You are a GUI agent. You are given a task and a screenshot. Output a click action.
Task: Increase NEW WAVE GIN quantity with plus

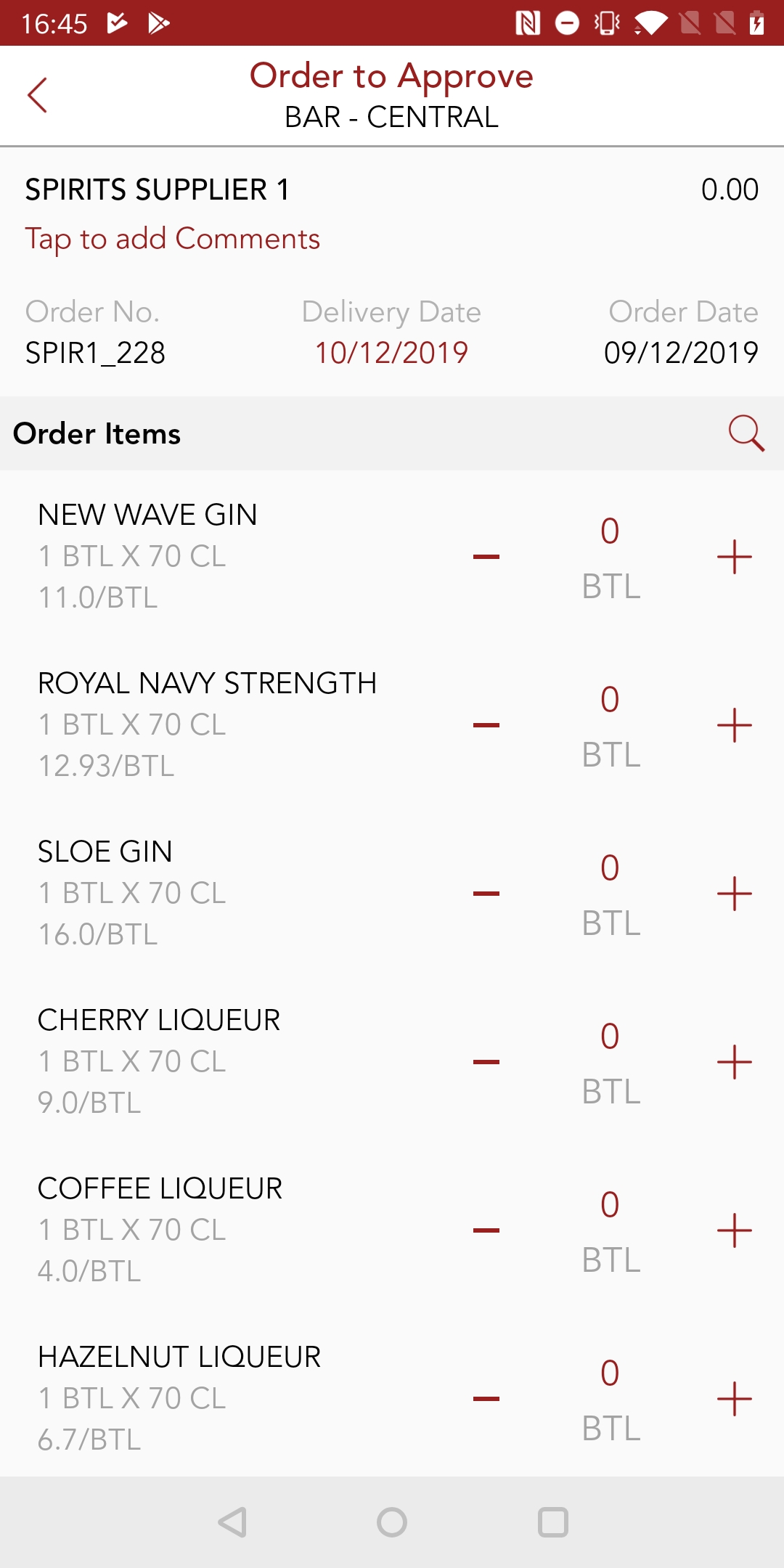point(735,556)
